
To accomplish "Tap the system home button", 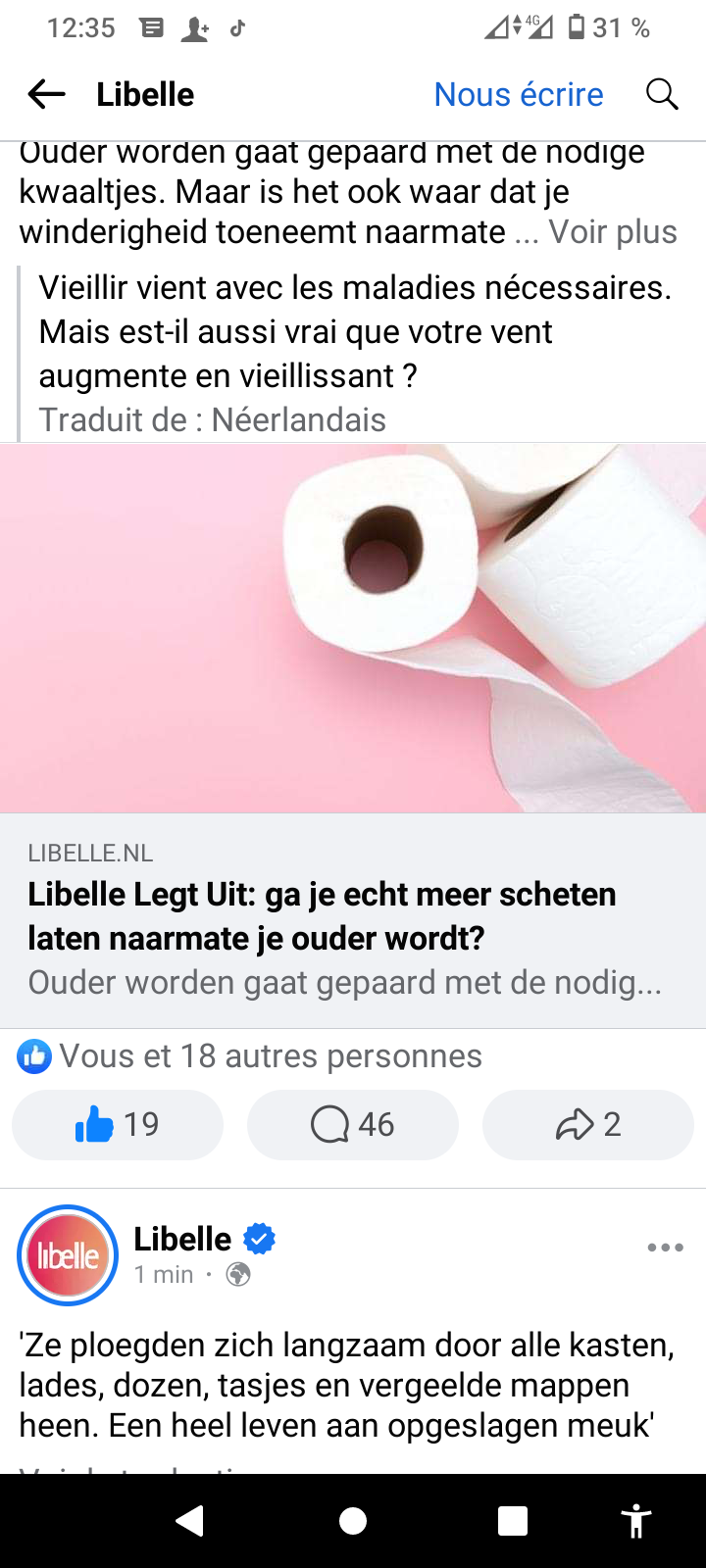I will (353, 1521).
